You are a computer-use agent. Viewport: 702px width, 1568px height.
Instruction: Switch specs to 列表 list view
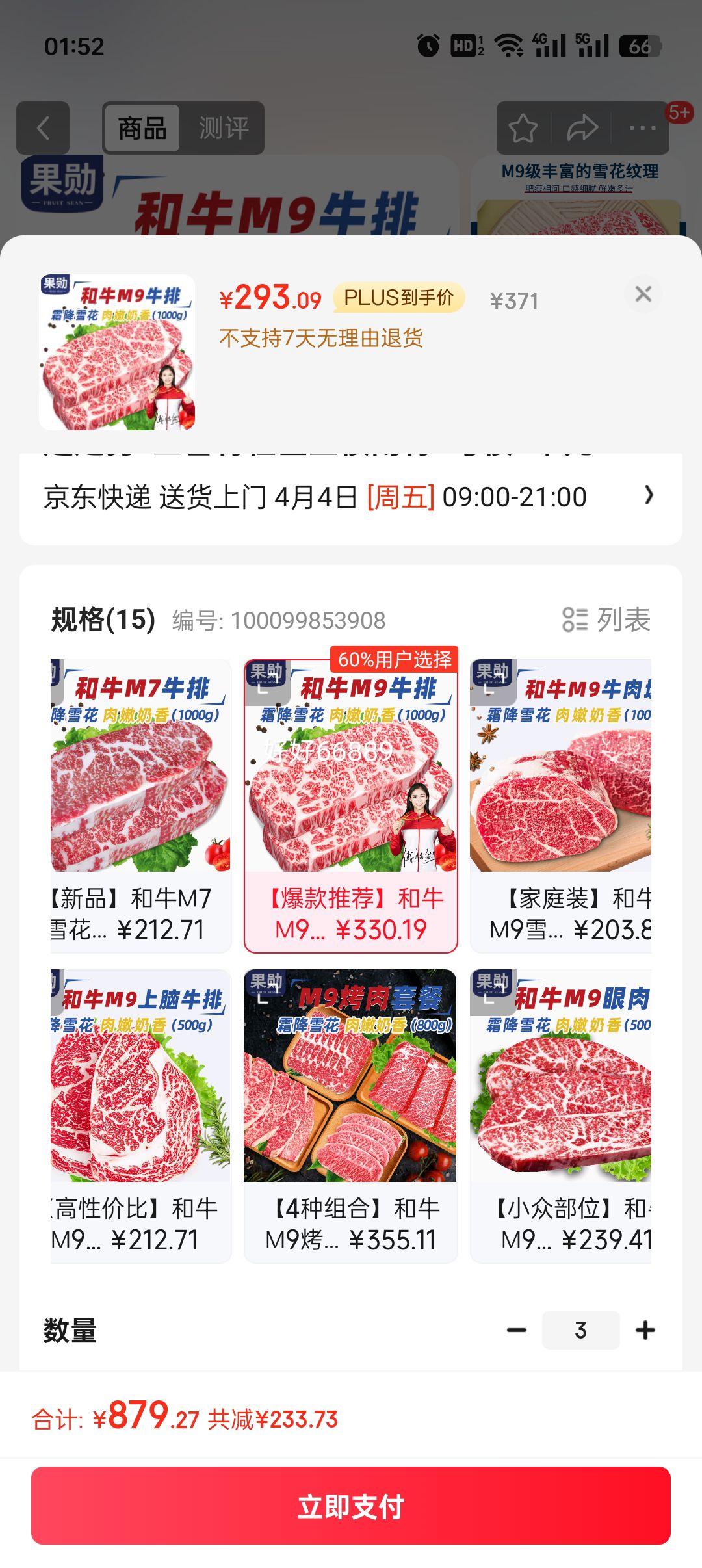(606, 620)
